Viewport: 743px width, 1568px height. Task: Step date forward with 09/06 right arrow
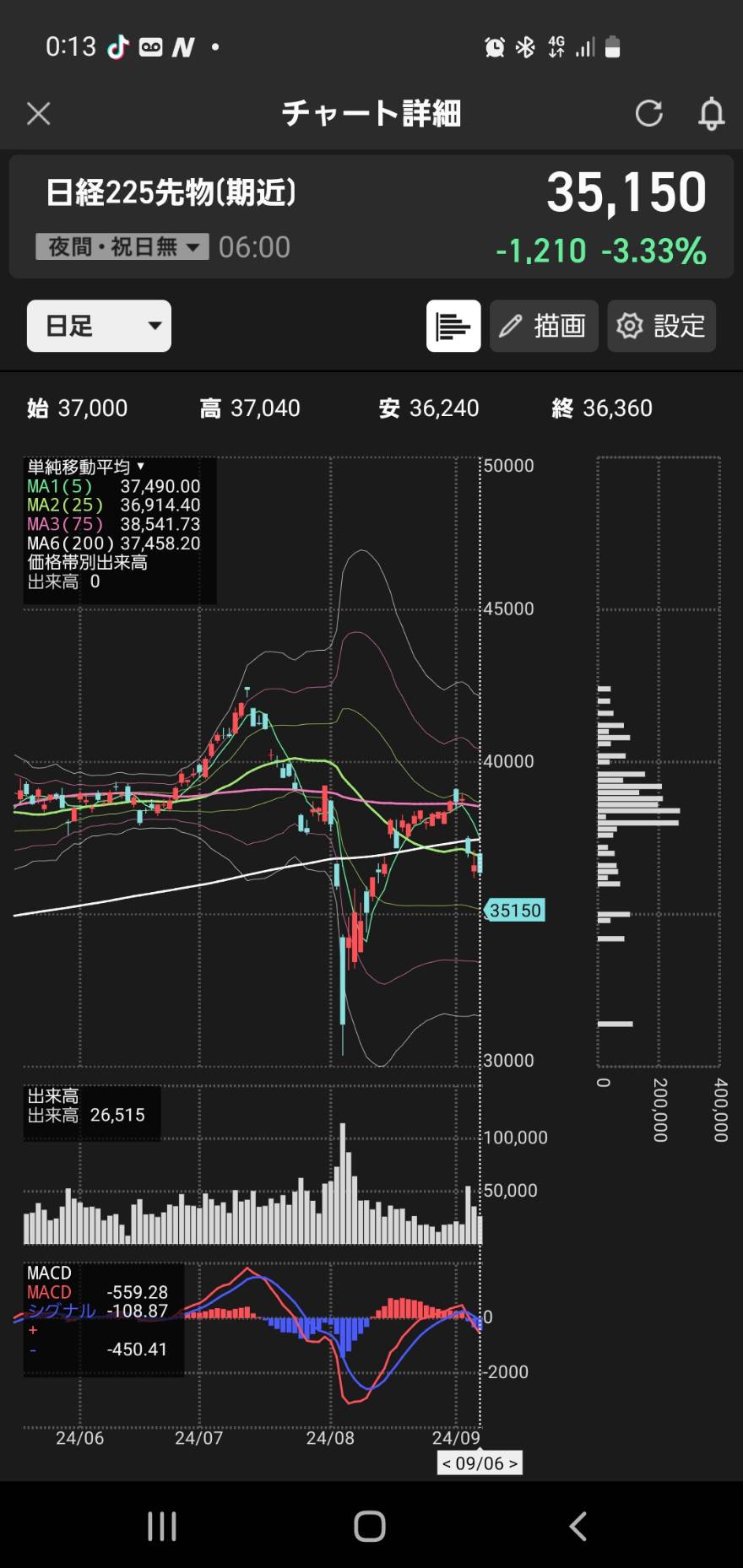513,1463
